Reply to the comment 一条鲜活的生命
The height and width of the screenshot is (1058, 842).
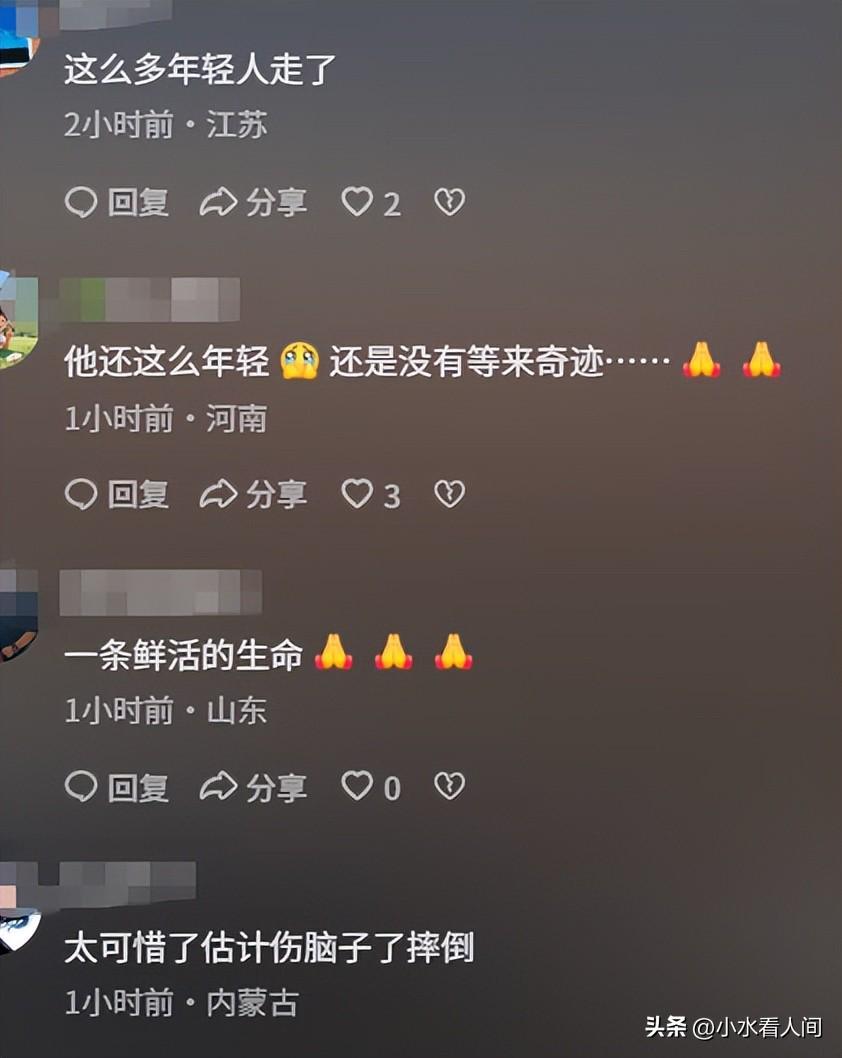tap(117, 787)
